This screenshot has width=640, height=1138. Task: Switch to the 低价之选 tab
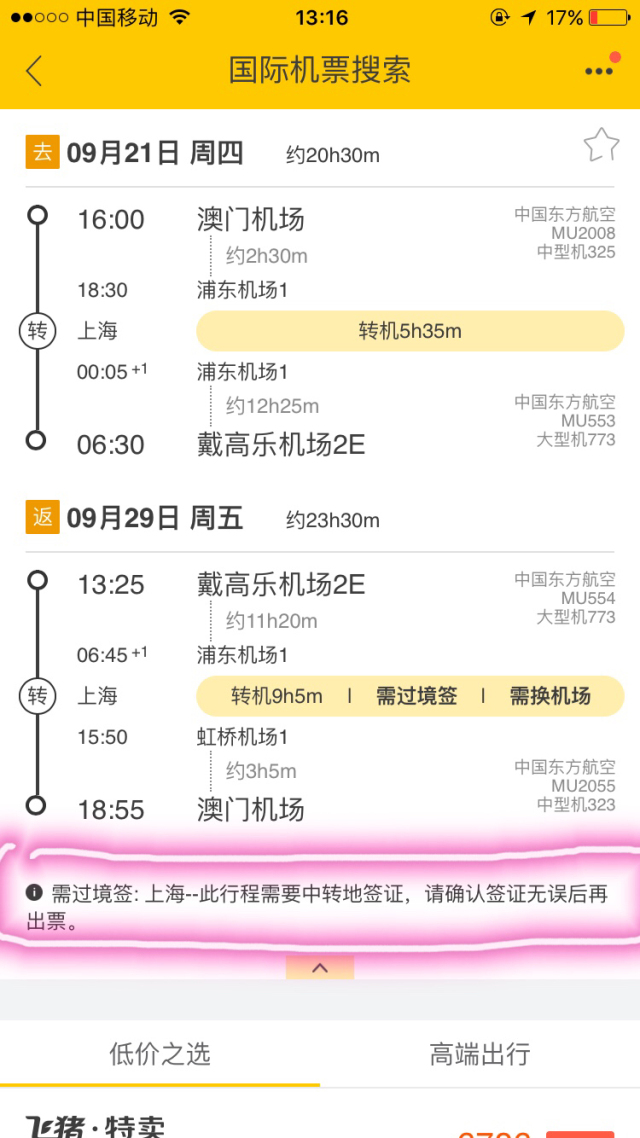click(160, 1054)
